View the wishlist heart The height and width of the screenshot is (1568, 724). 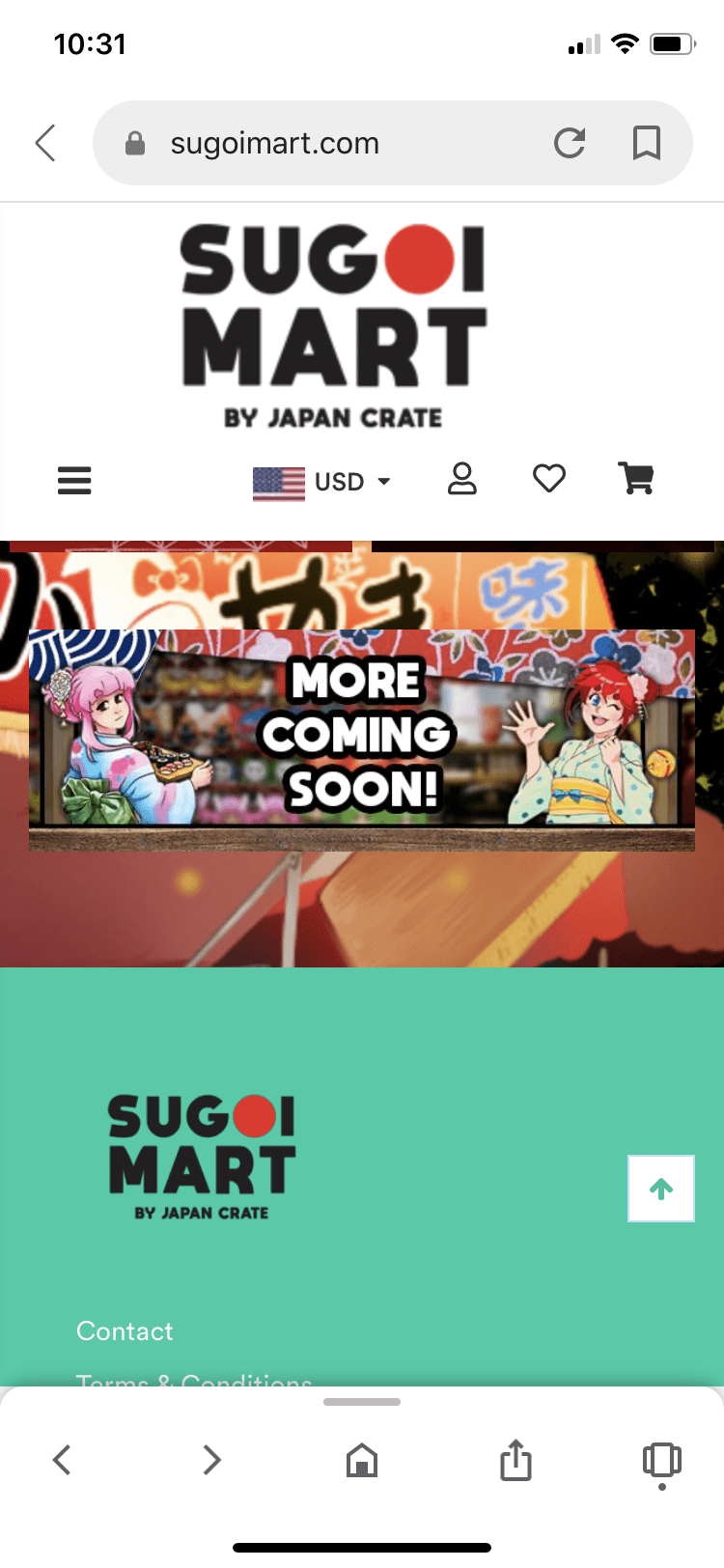pyautogui.click(x=549, y=478)
